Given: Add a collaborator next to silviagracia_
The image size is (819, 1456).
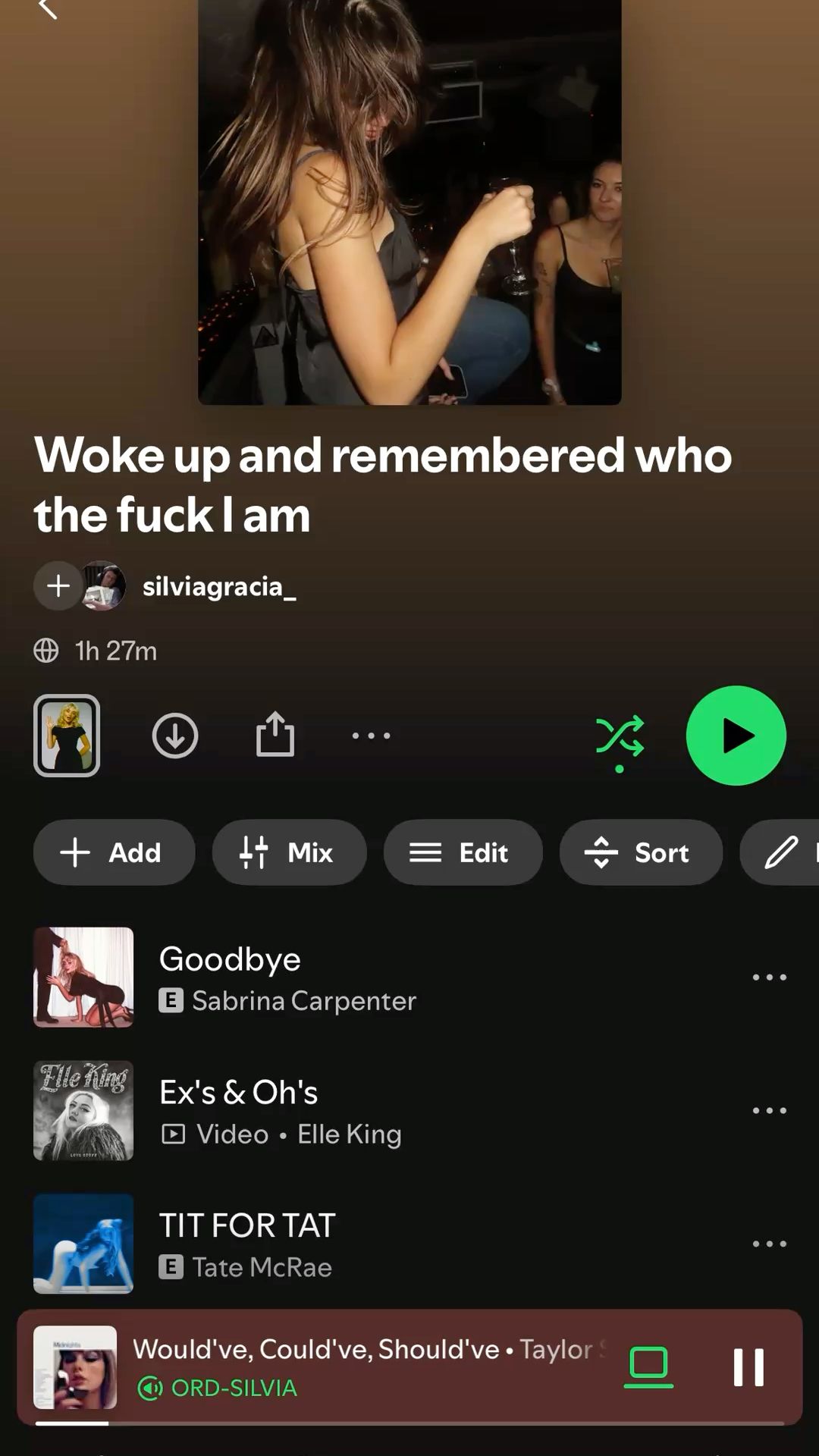Looking at the screenshot, I should 58,586.
